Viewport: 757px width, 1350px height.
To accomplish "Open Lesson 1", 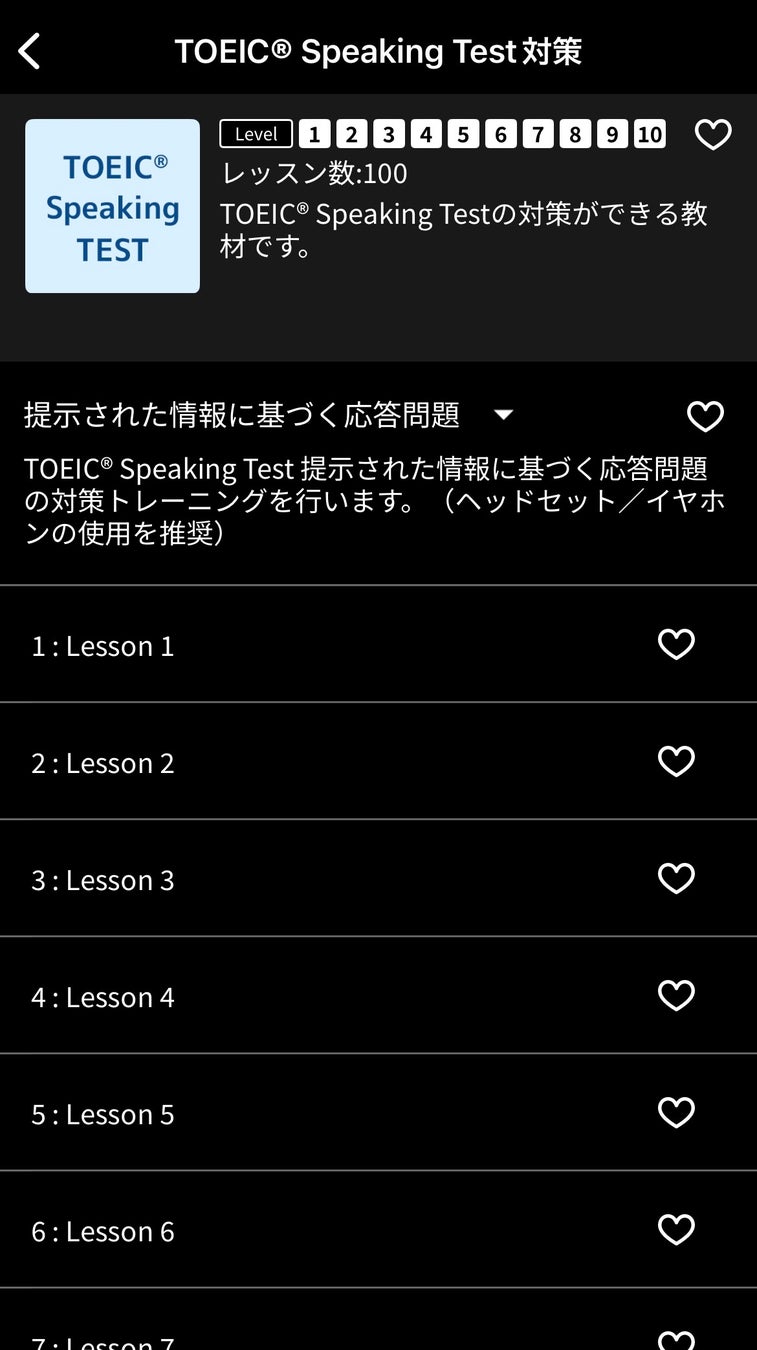I will click(x=103, y=646).
